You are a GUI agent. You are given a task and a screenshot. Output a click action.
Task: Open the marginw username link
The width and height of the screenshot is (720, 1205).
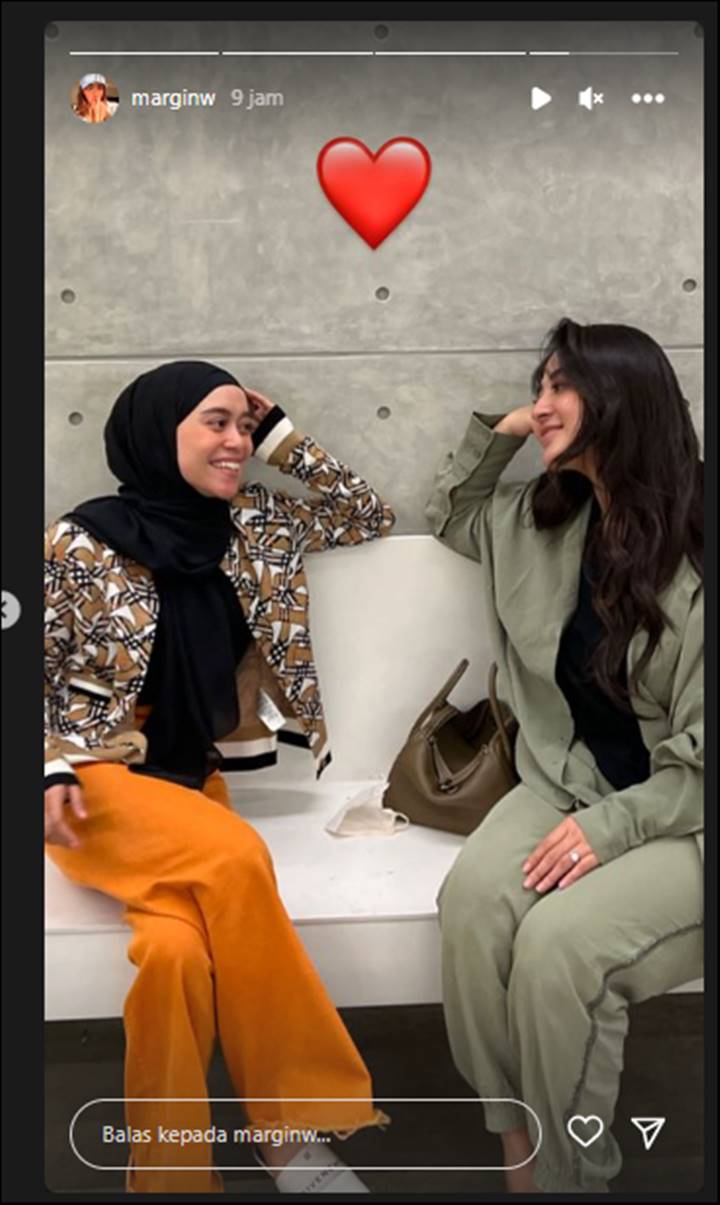pyautogui.click(x=173, y=98)
